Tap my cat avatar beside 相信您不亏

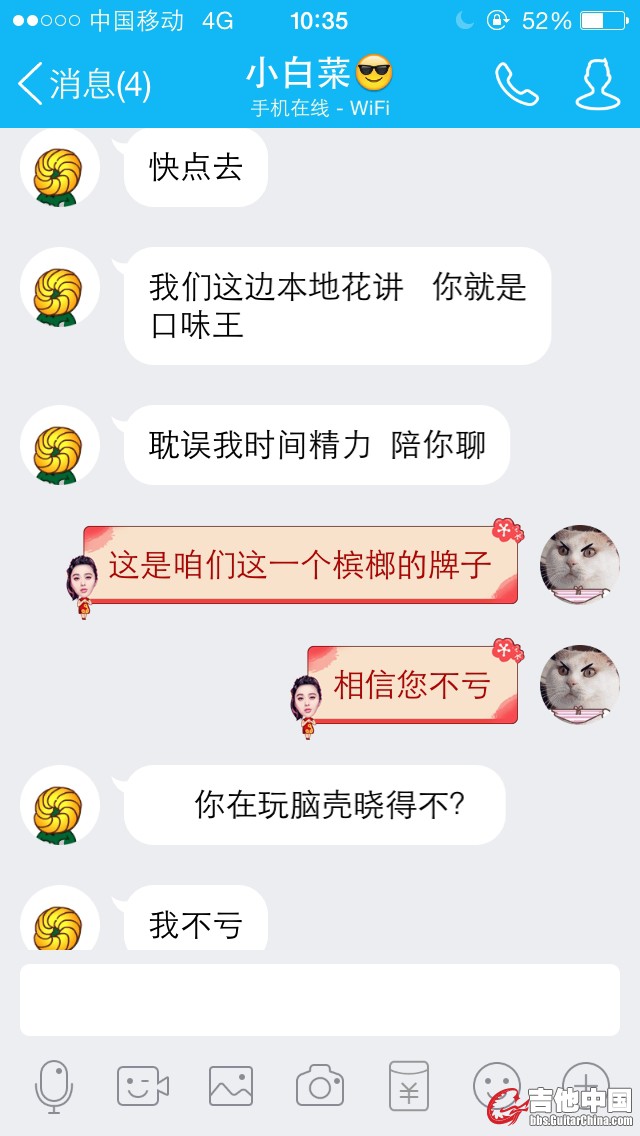(x=580, y=684)
